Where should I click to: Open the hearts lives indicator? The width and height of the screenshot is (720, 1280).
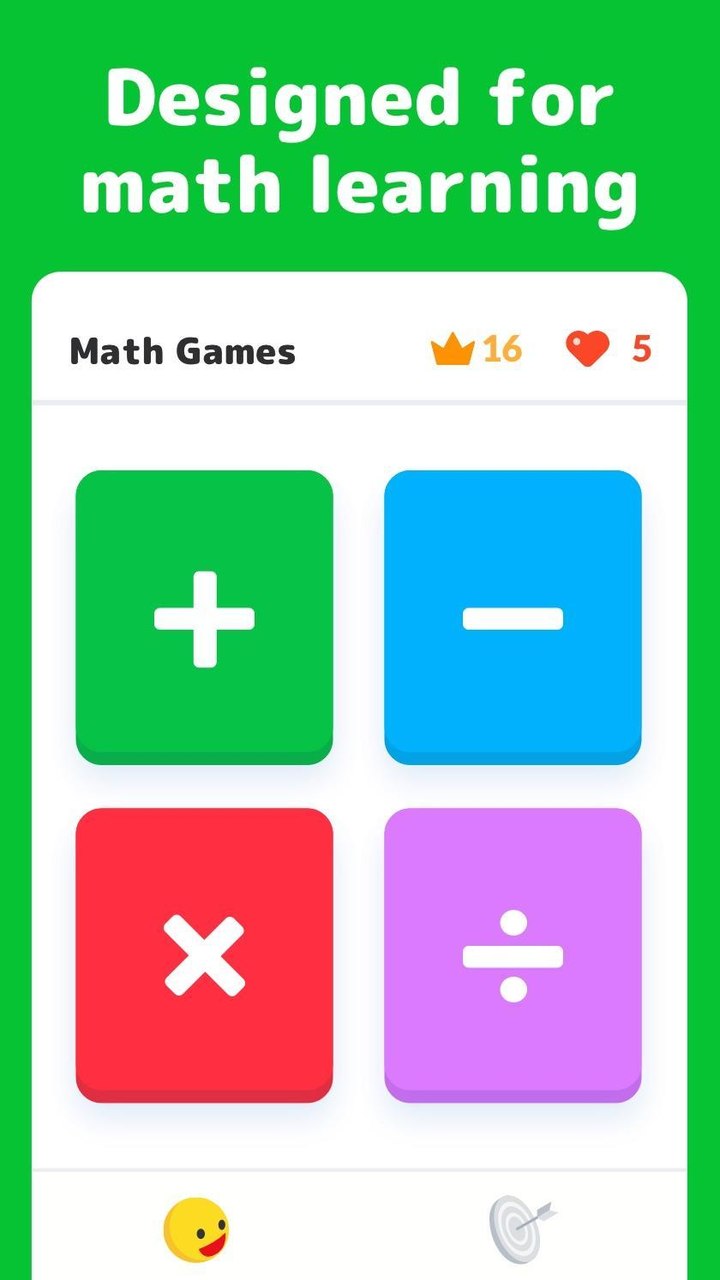586,349
